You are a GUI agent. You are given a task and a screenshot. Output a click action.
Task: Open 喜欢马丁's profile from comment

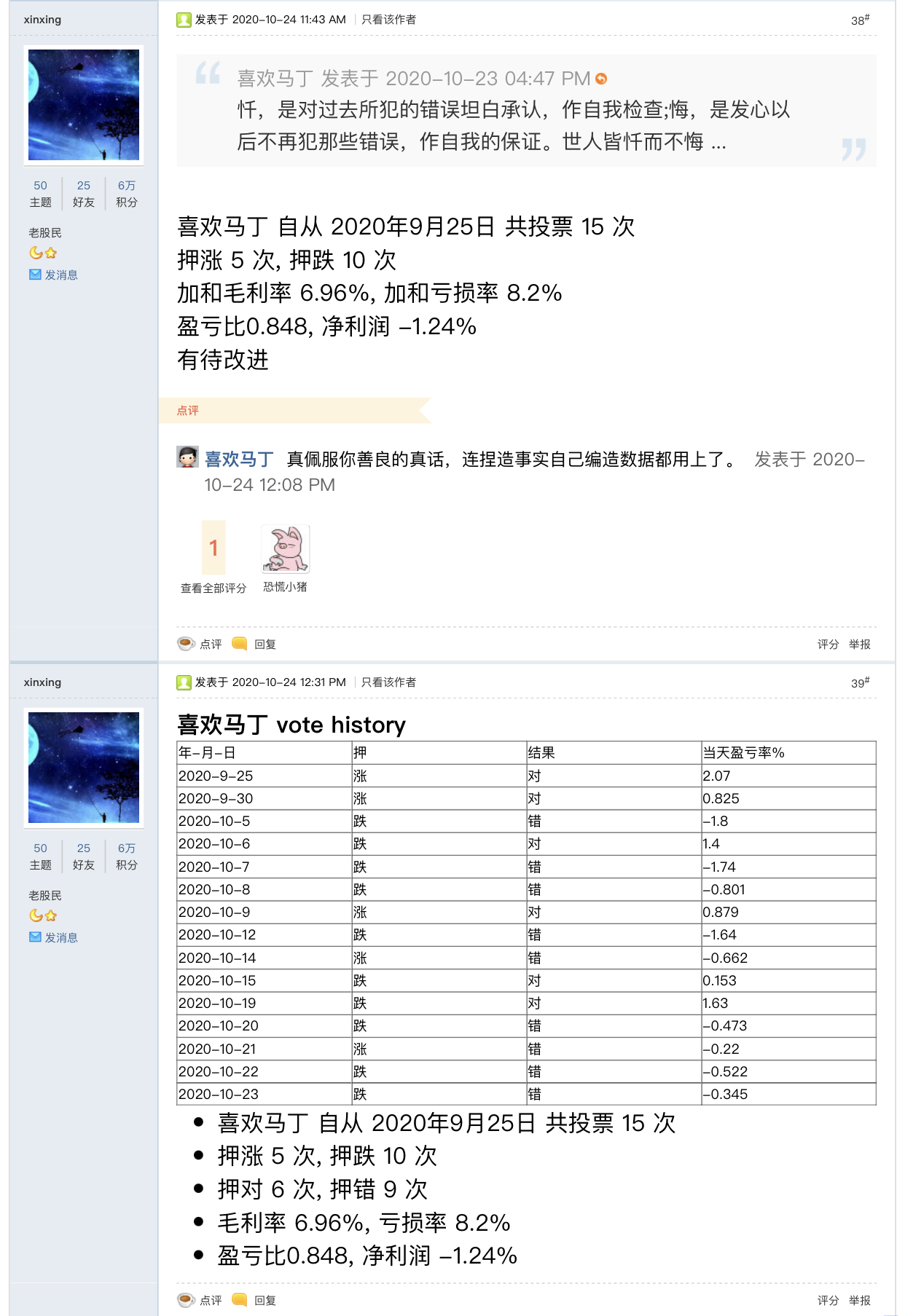(238, 459)
